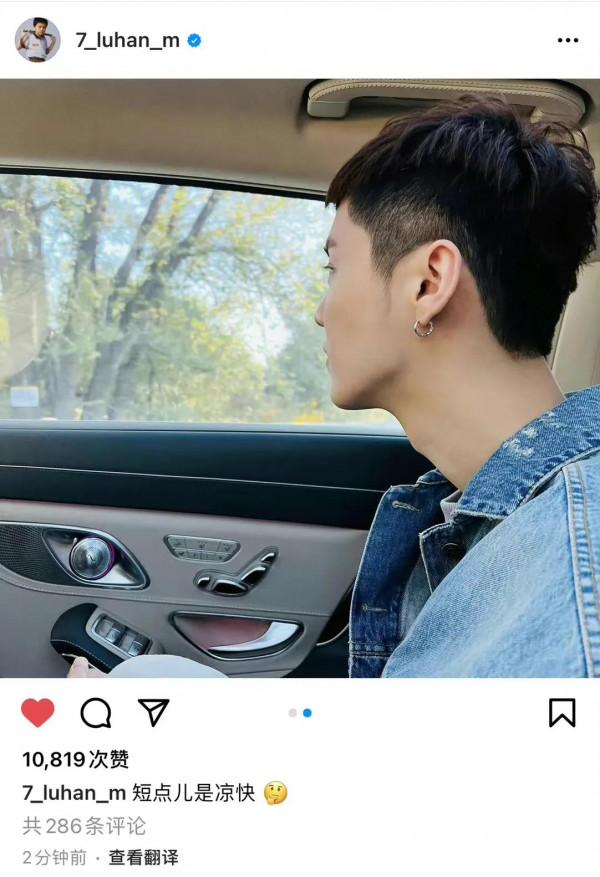600x877 pixels.
Task: Open 7_luhan_m's profile picture
Action: click(37, 40)
